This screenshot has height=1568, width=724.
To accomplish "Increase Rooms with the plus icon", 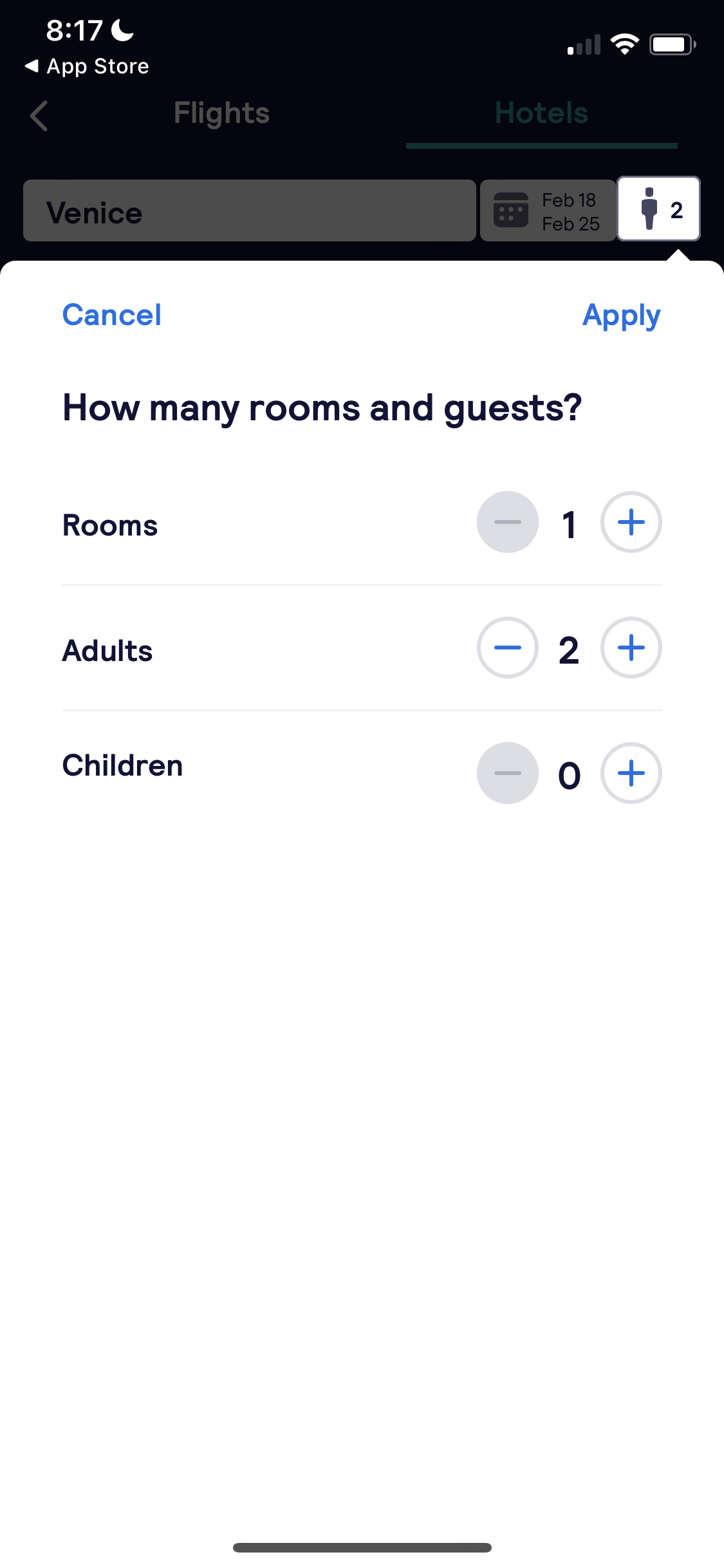I will pyautogui.click(x=631, y=523).
